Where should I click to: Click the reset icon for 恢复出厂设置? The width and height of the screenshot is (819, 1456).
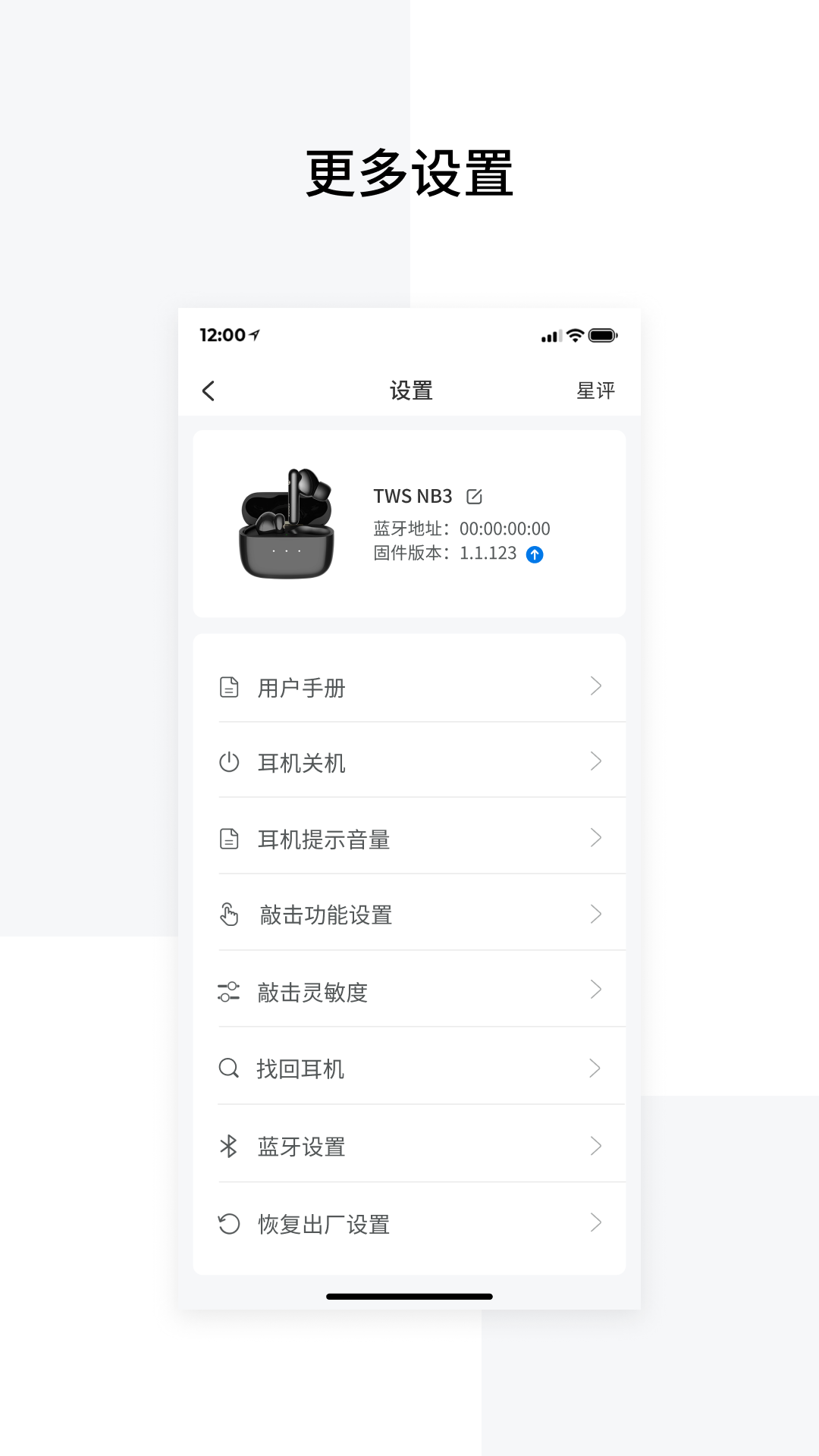[230, 1223]
